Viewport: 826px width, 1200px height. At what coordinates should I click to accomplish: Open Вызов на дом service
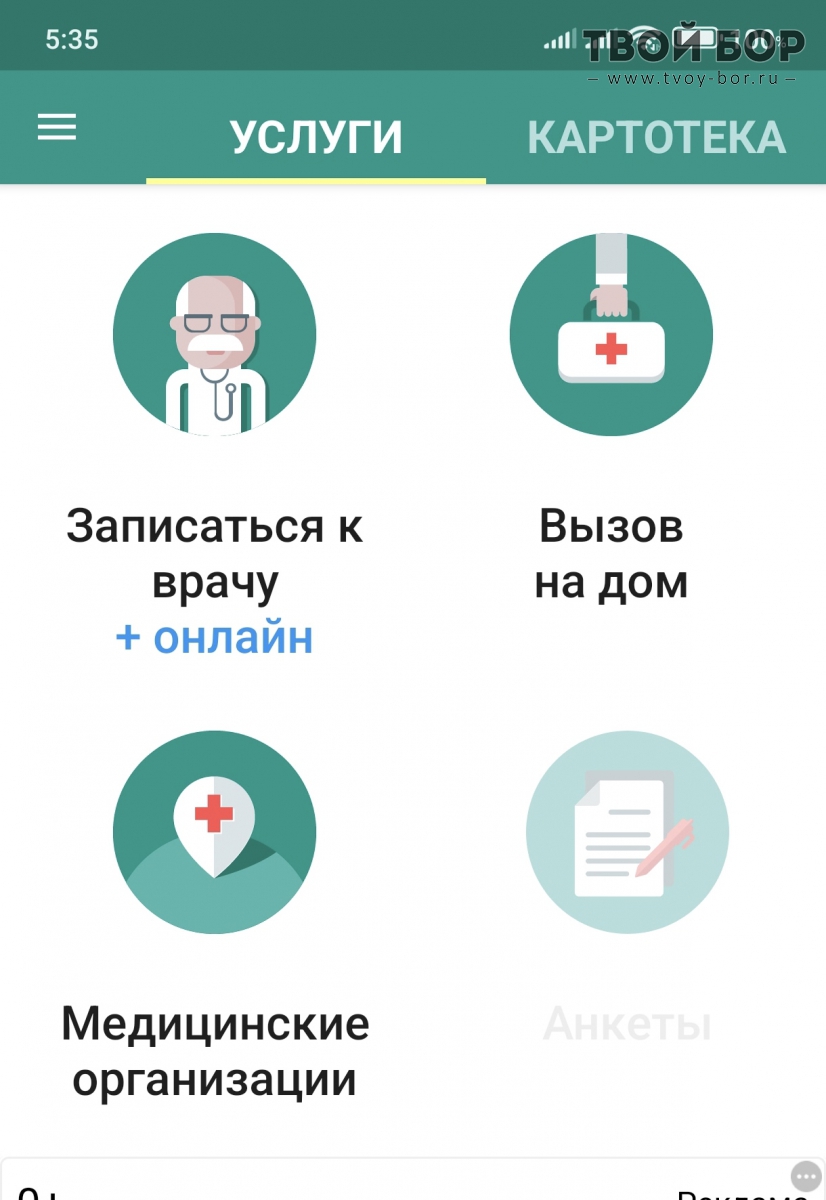click(x=611, y=335)
